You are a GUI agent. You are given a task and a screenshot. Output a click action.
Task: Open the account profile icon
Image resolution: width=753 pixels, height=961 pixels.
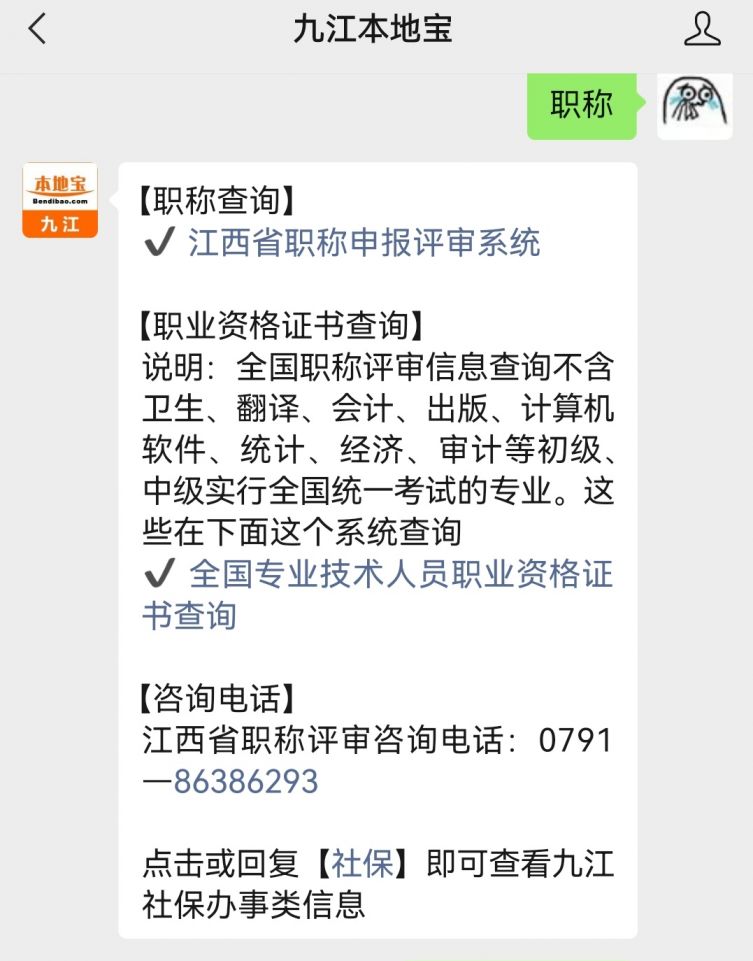pyautogui.click(x=702, y=29)
